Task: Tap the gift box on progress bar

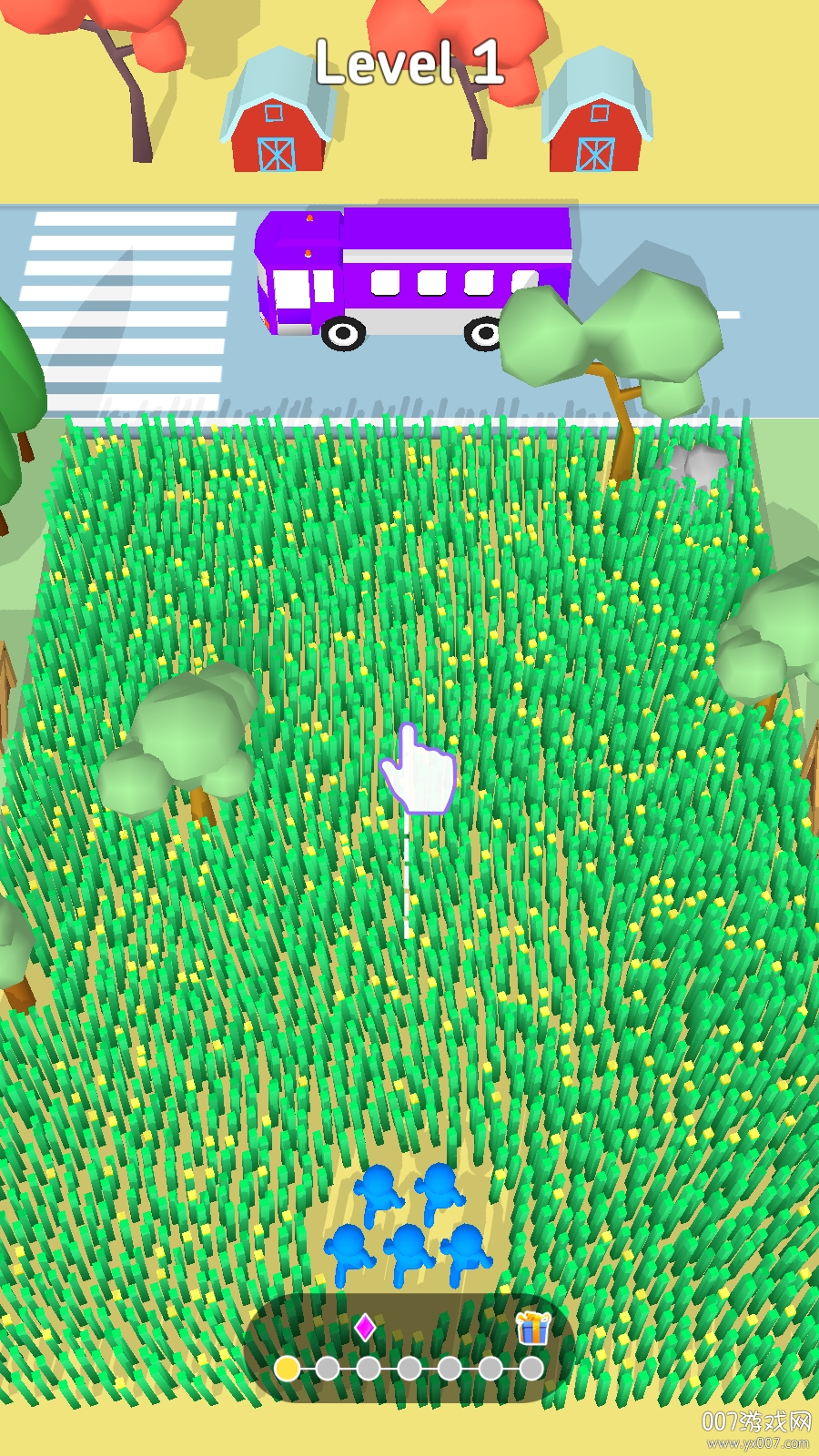Action: 532,1329
